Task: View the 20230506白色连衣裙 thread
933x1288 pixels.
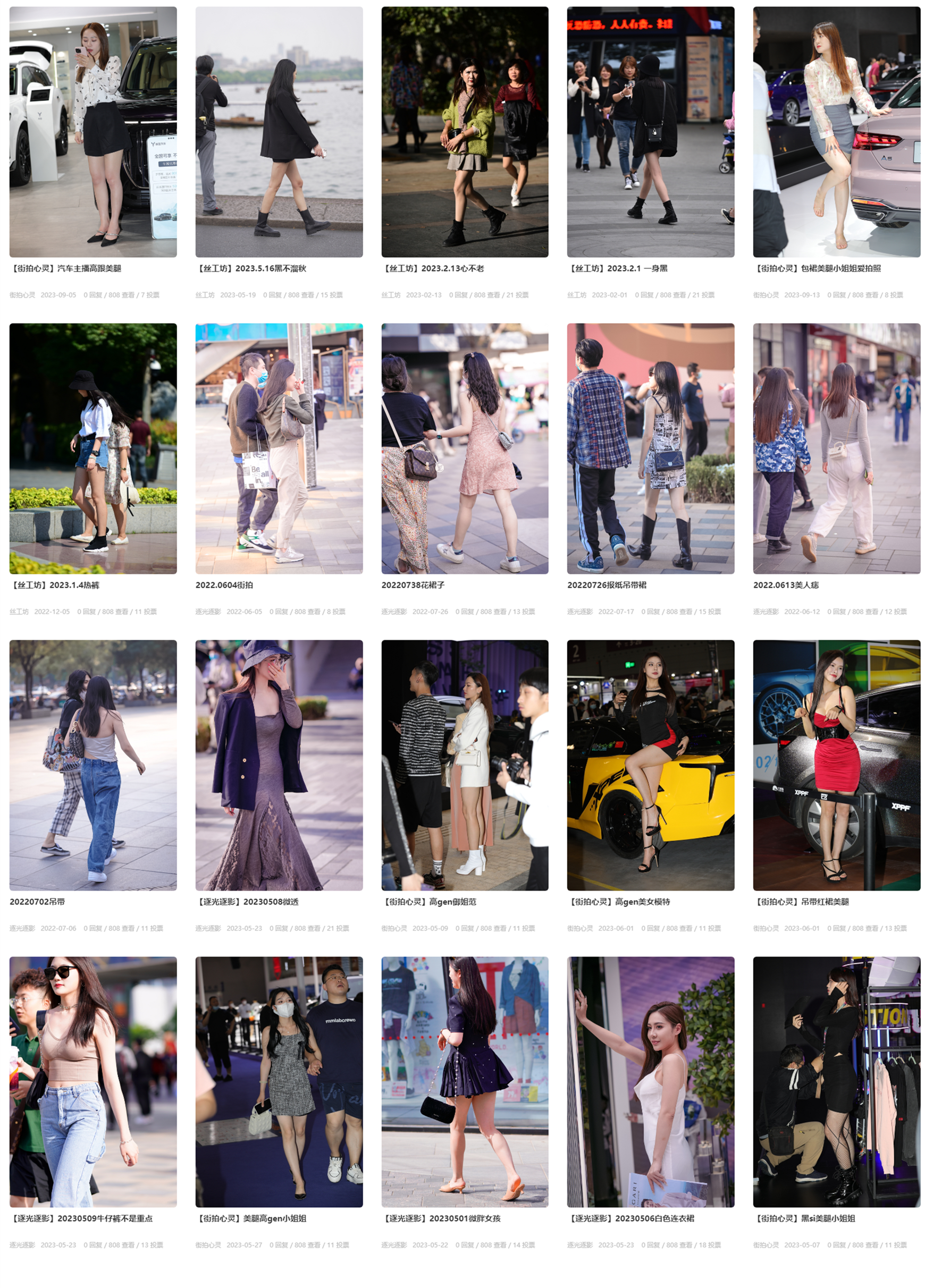Action: (630, 1218)
